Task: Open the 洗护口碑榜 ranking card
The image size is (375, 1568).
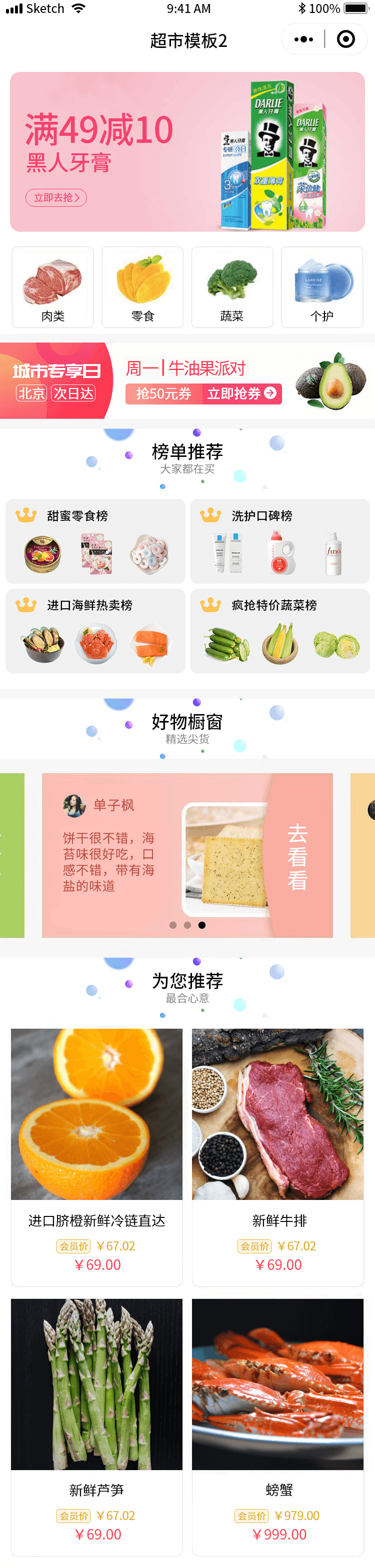Action: 280,540
